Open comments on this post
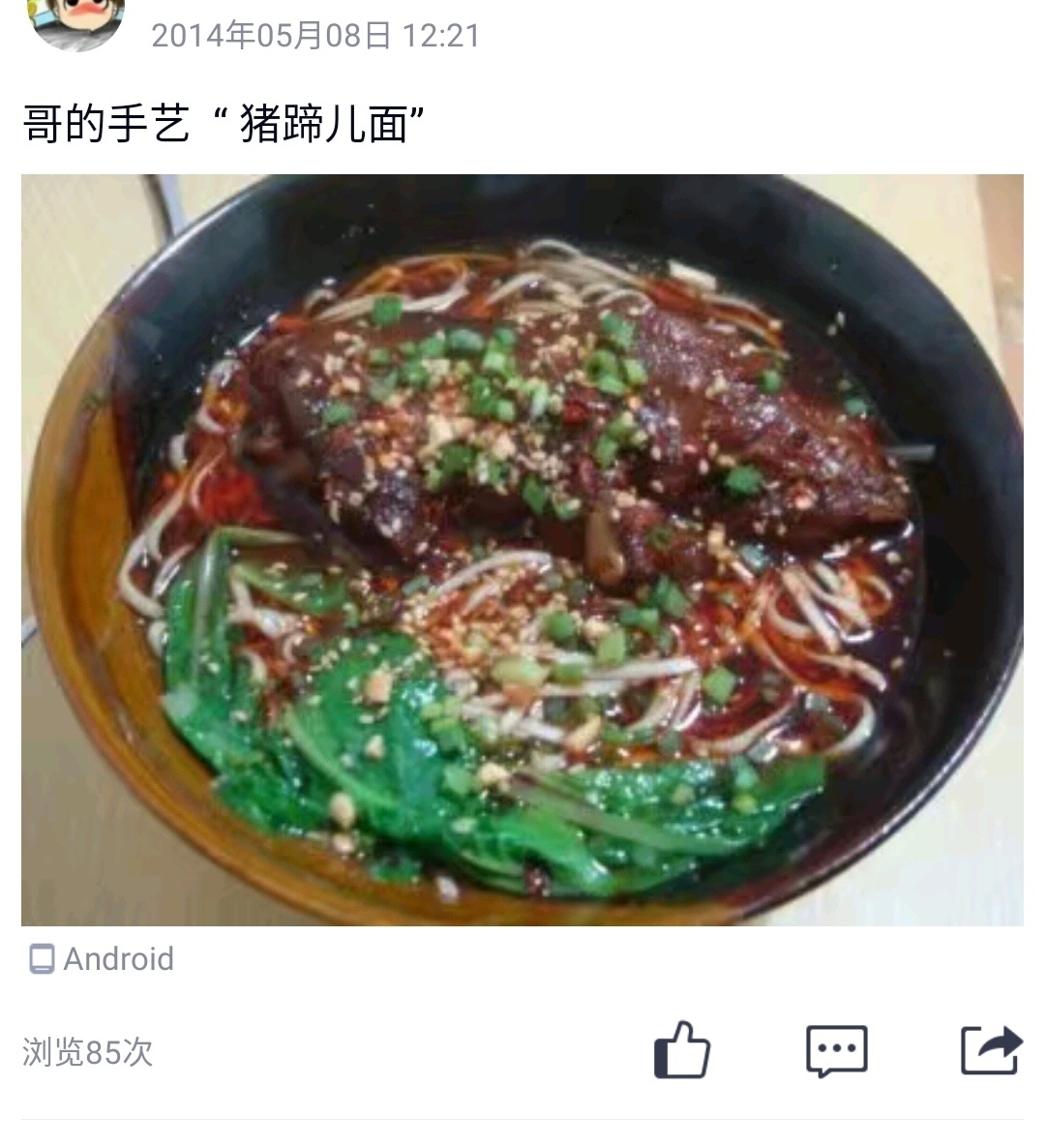The width and height of the screenshot is (1045, 1148). pos(837,1051)
